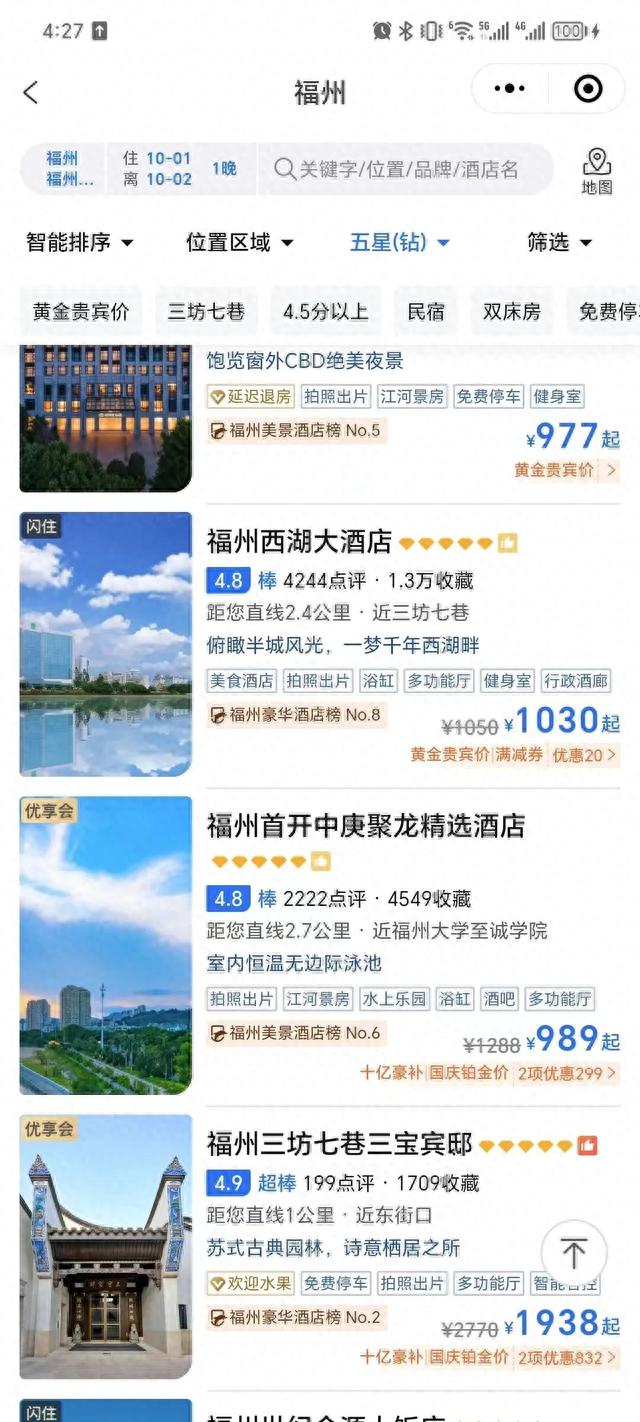Apply the 4.5分以上 rating chip

[x=325, y=311]
